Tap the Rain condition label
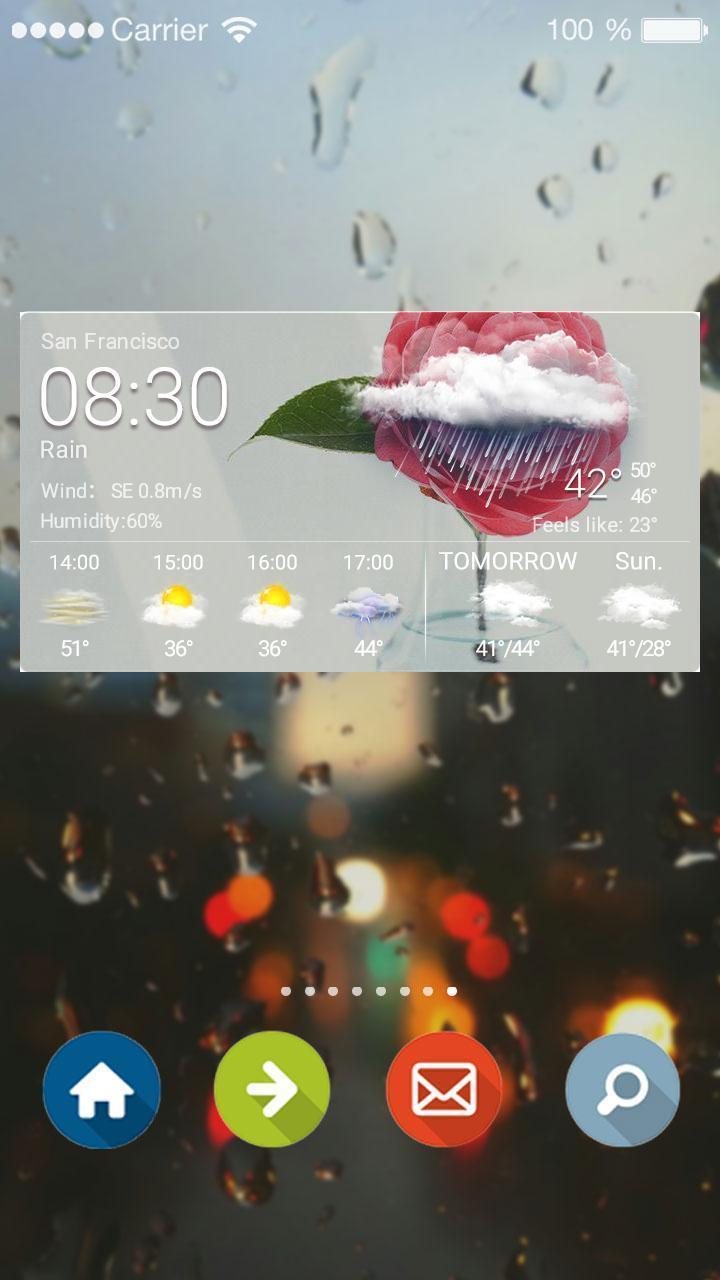 click(x=63, y=450)
